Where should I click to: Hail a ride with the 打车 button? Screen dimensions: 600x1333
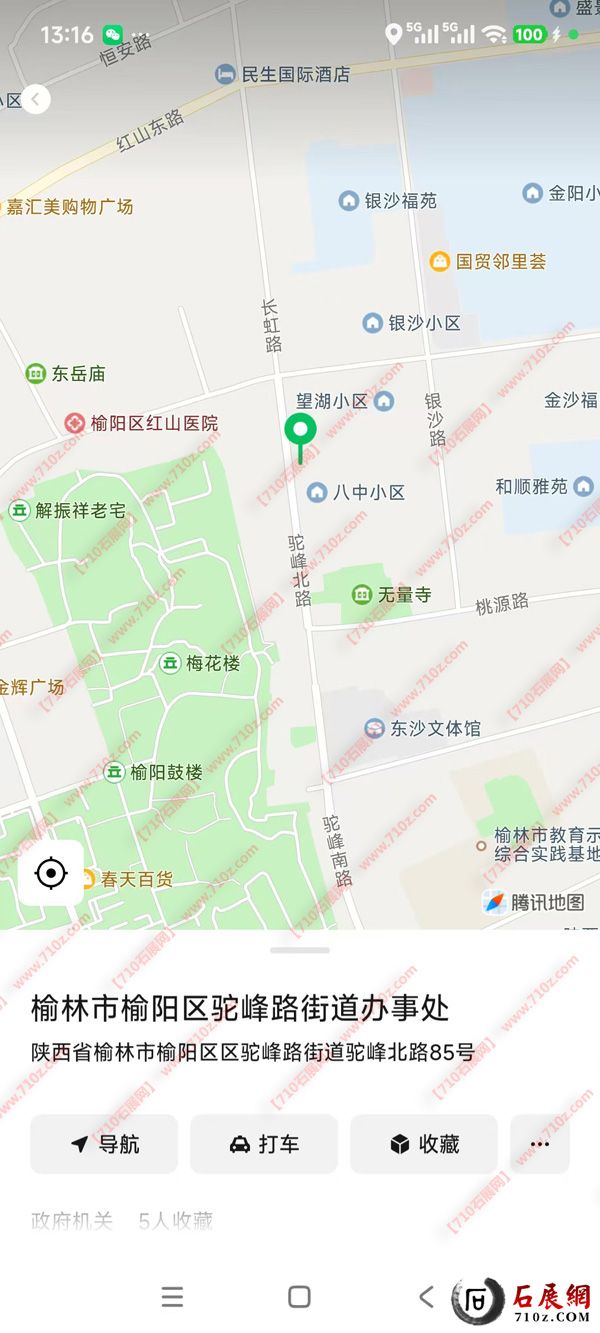(264, 1144)
